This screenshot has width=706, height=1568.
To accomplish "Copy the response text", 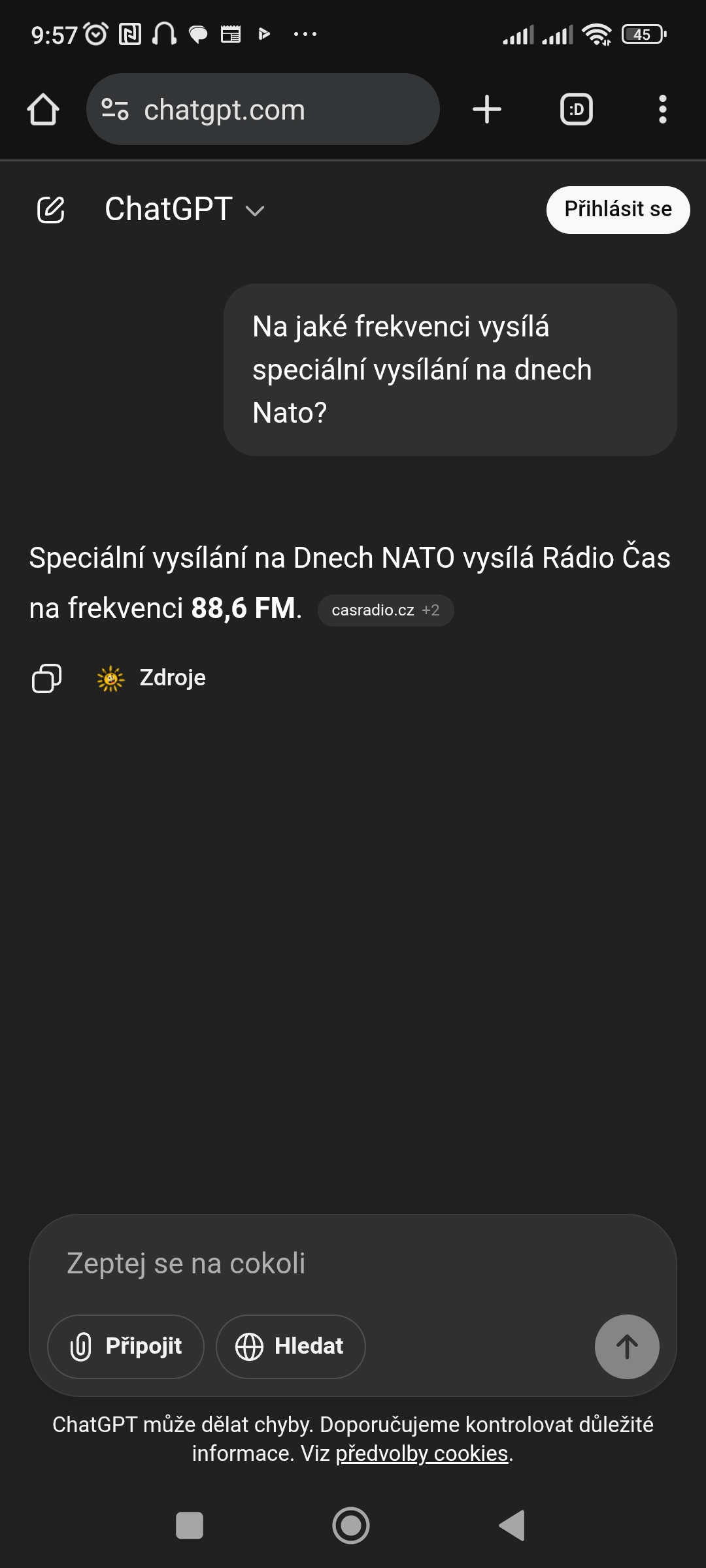I will (46, 678).
